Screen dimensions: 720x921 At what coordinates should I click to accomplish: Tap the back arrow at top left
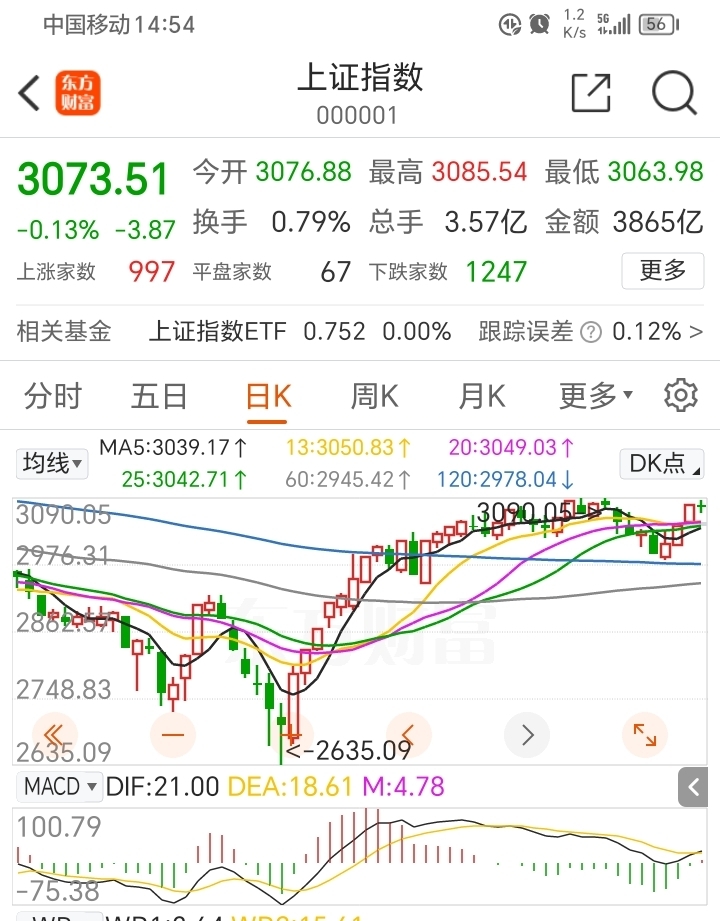click(27, 92)
